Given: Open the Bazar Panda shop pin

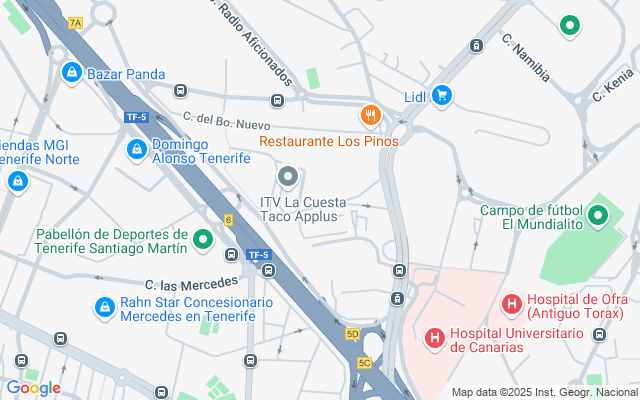Looking at the screenshot, I should pyautogui.click(x=72, y=73).
